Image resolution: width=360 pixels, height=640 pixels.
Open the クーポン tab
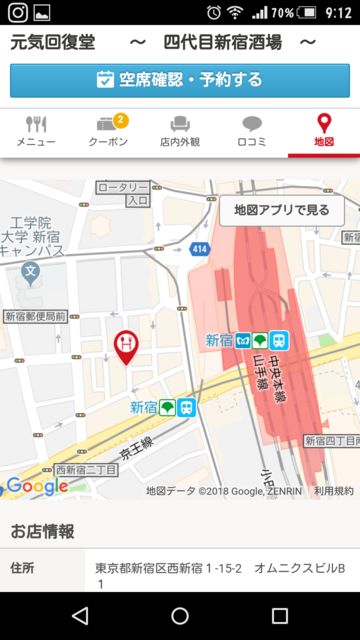pos(108,133)
